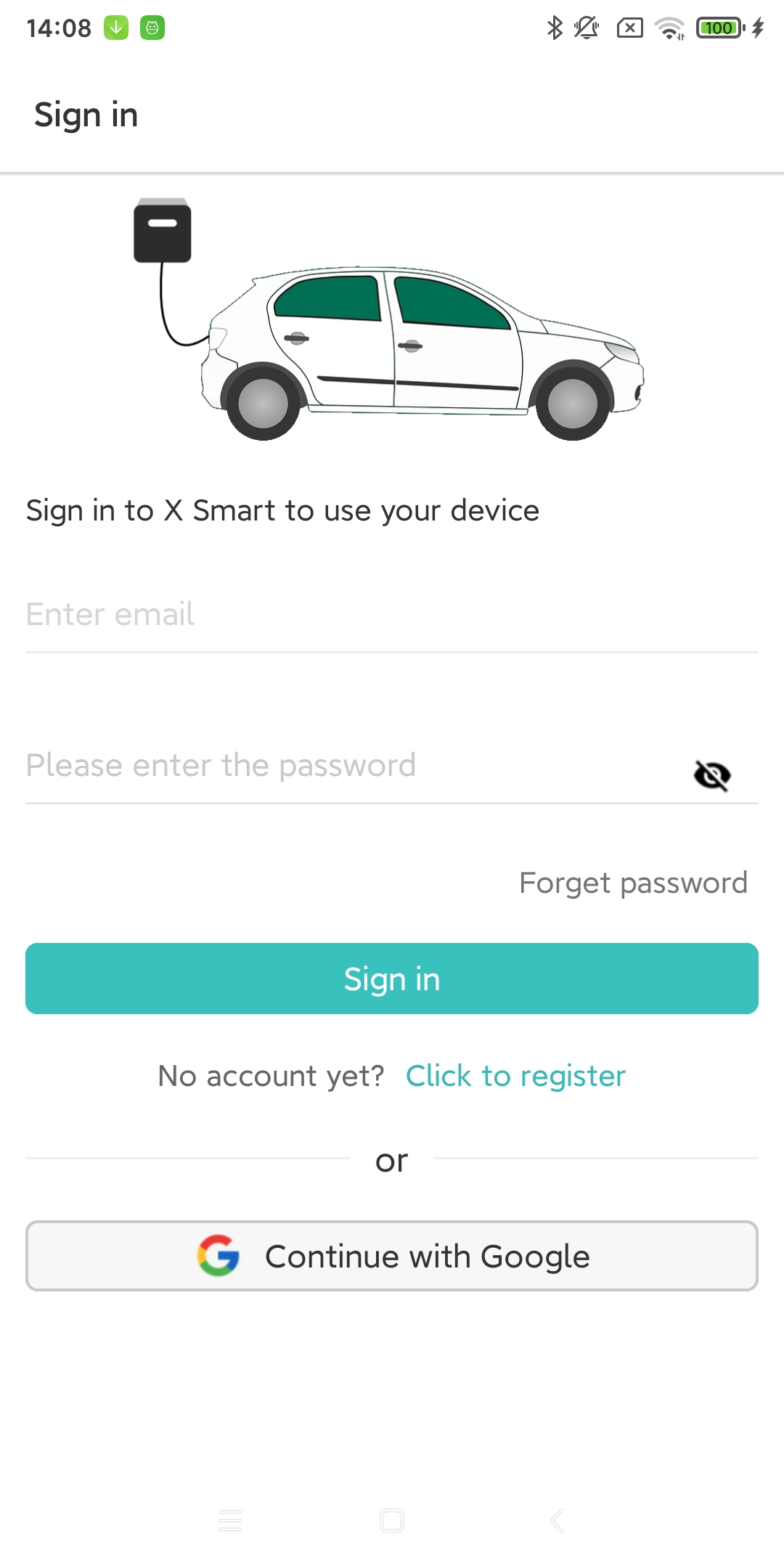
Task: Go to the home screen
Action: coord(392,1520)
